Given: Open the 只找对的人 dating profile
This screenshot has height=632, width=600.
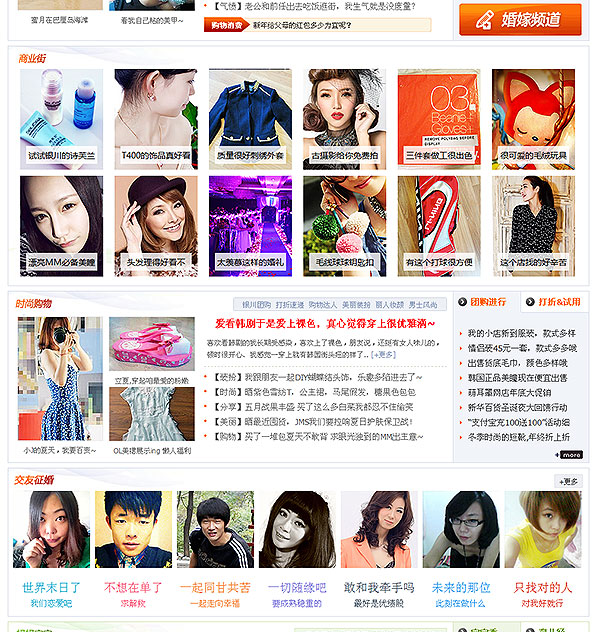Looking at the screenshot, I should 541,587.
